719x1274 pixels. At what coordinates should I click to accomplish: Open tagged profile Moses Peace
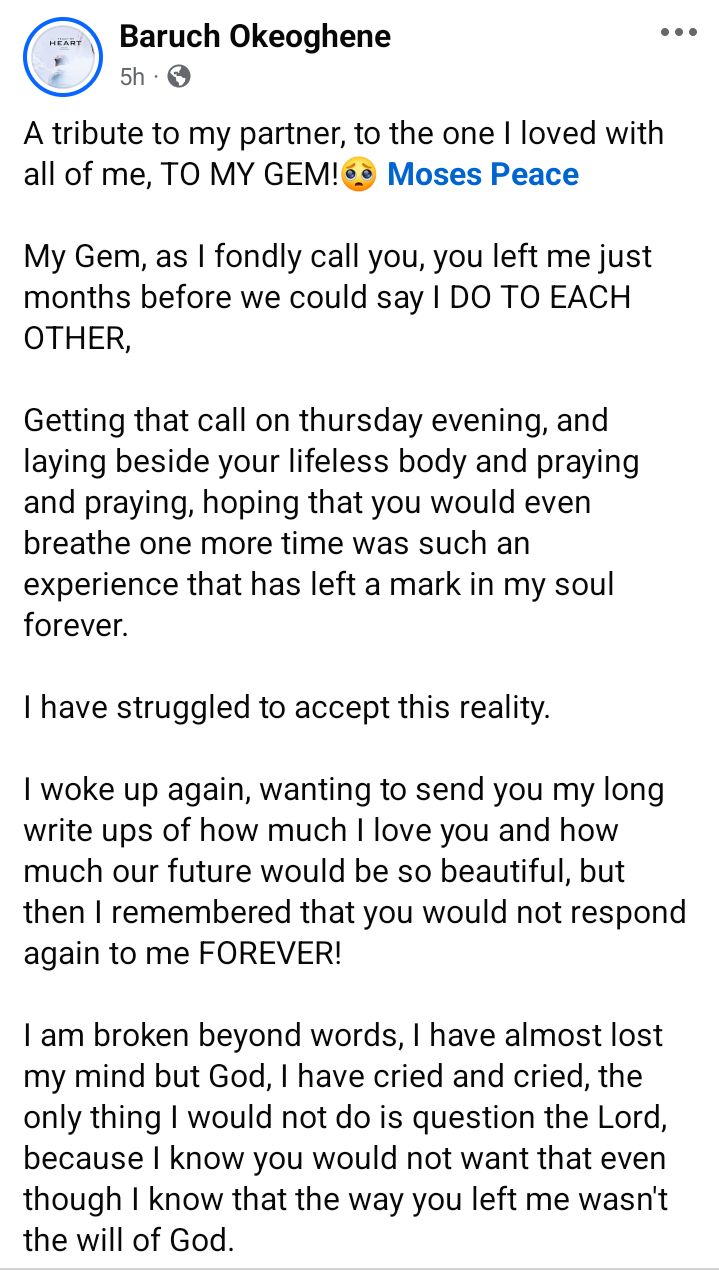click(x=482, y=174)
